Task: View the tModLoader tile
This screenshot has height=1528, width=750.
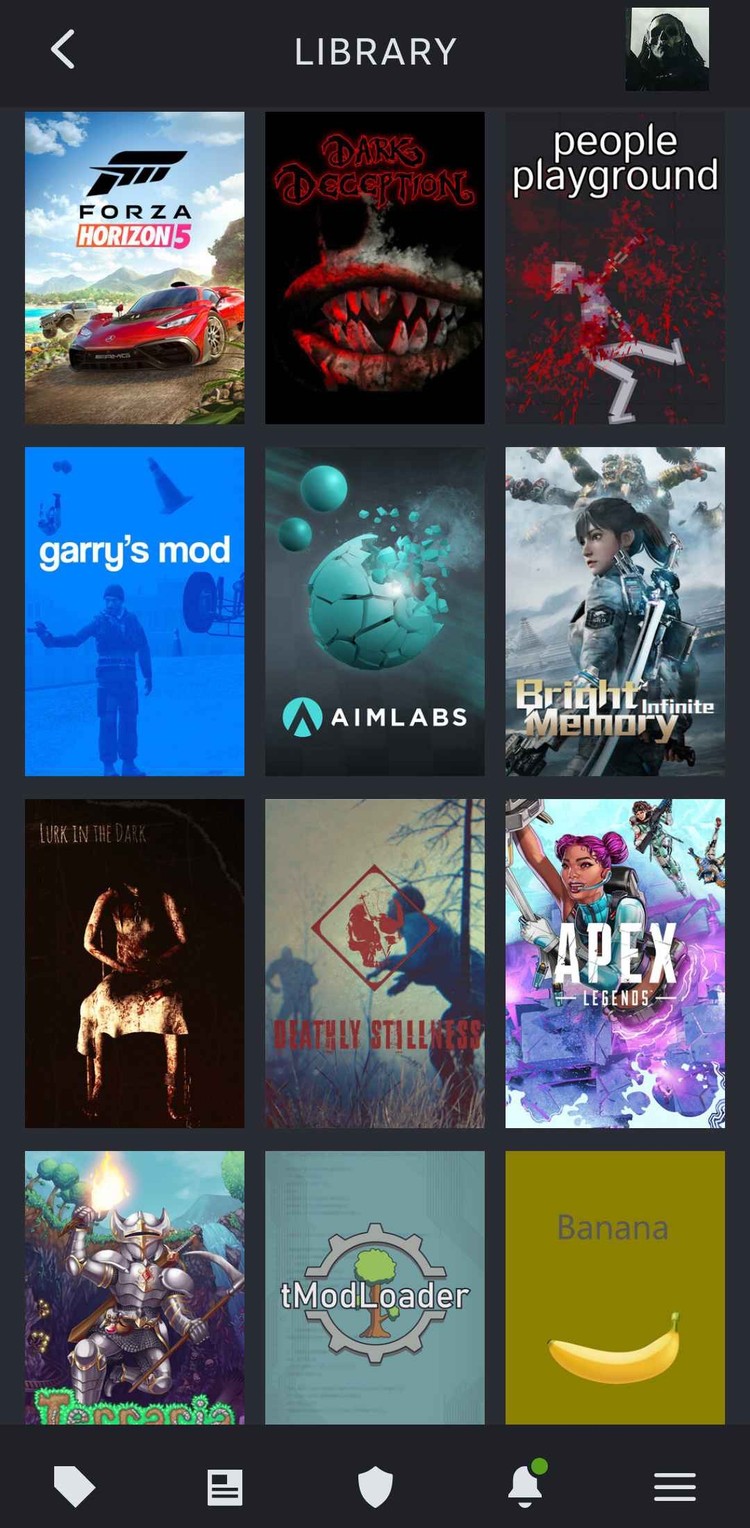Action: (374, 1287)
